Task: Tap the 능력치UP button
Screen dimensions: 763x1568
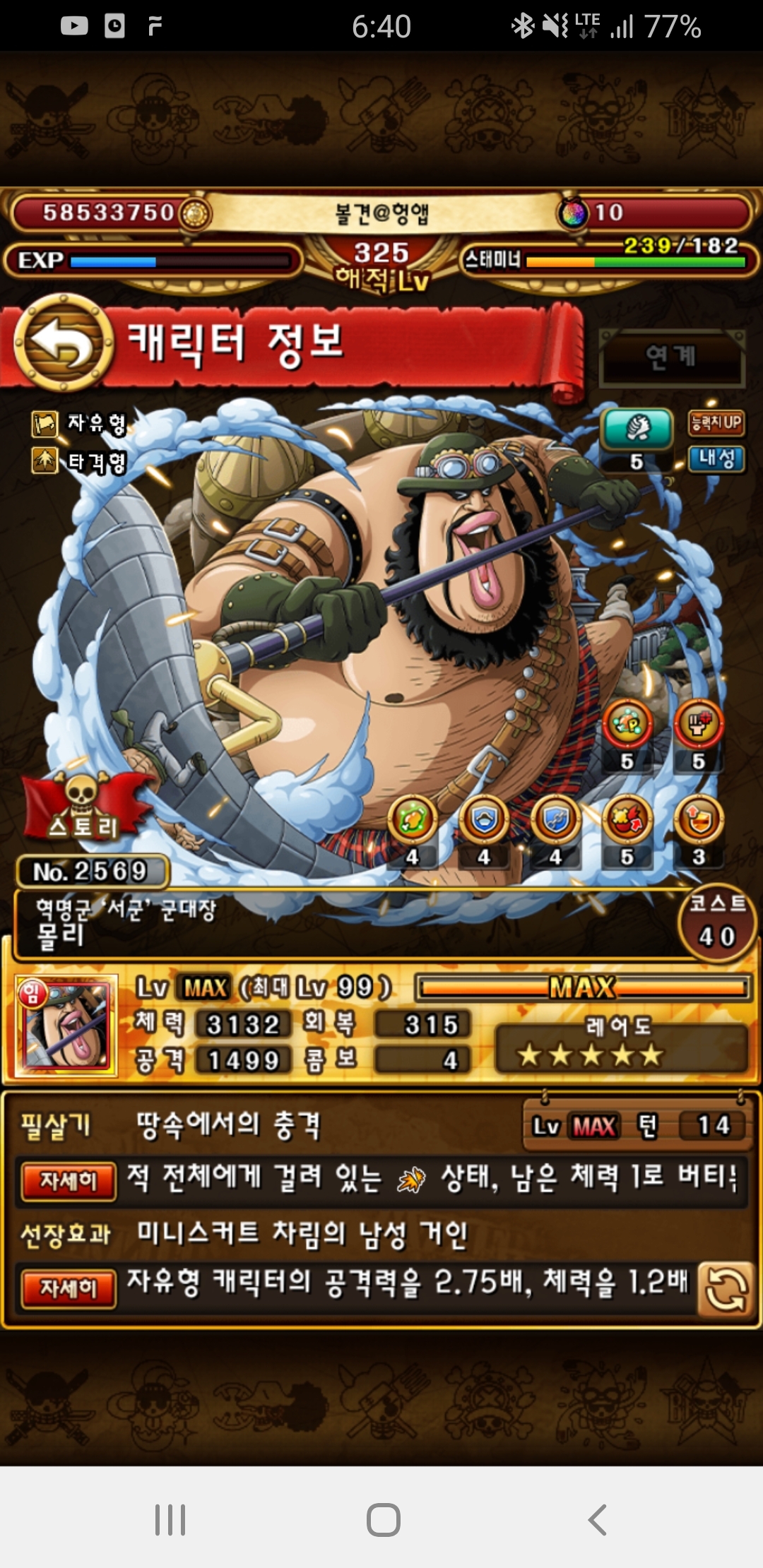Action: [x=716, y=423]
